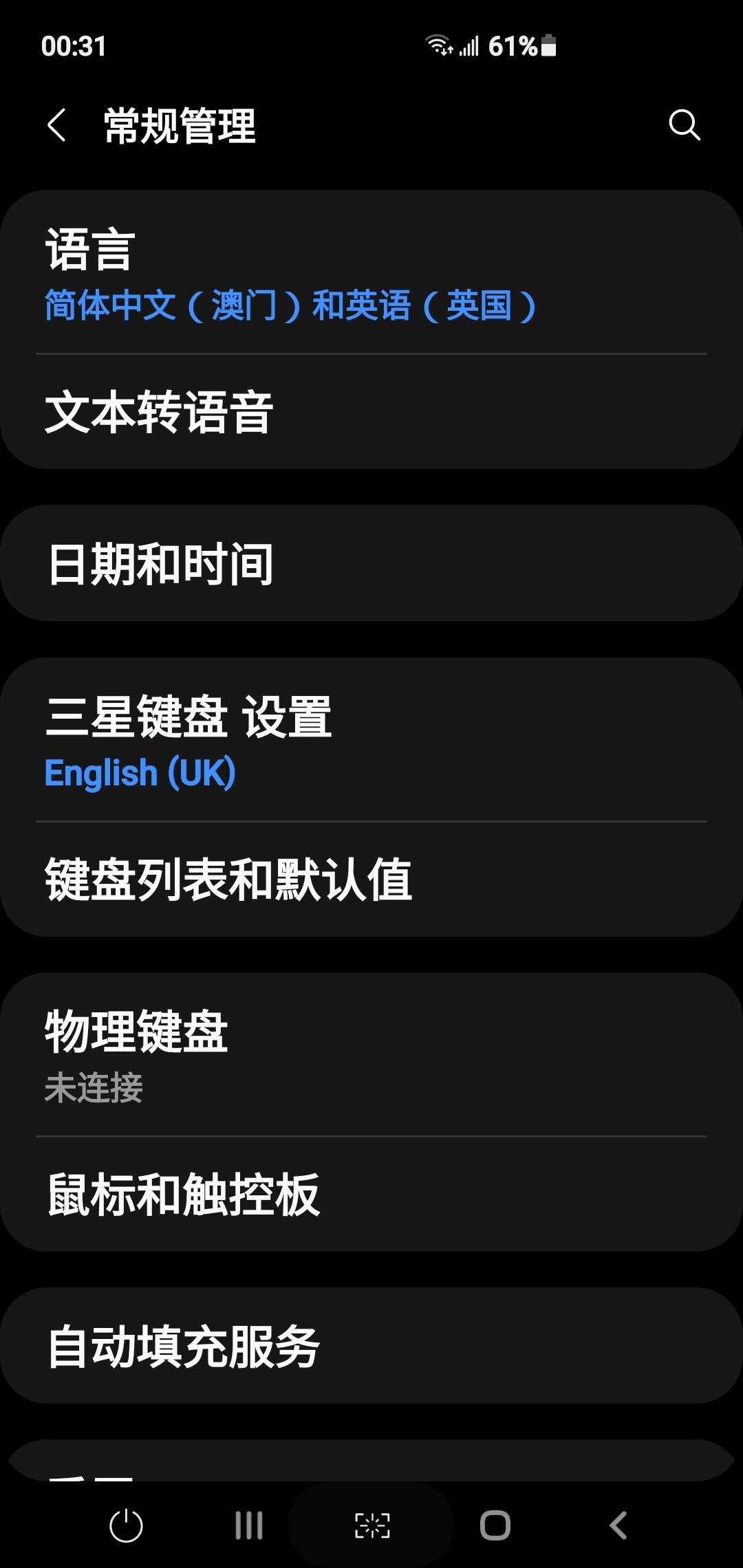Go to the home screen
Viewport: 743px width, 1568px height.
pyautogui.click(x=495, y=1525)
